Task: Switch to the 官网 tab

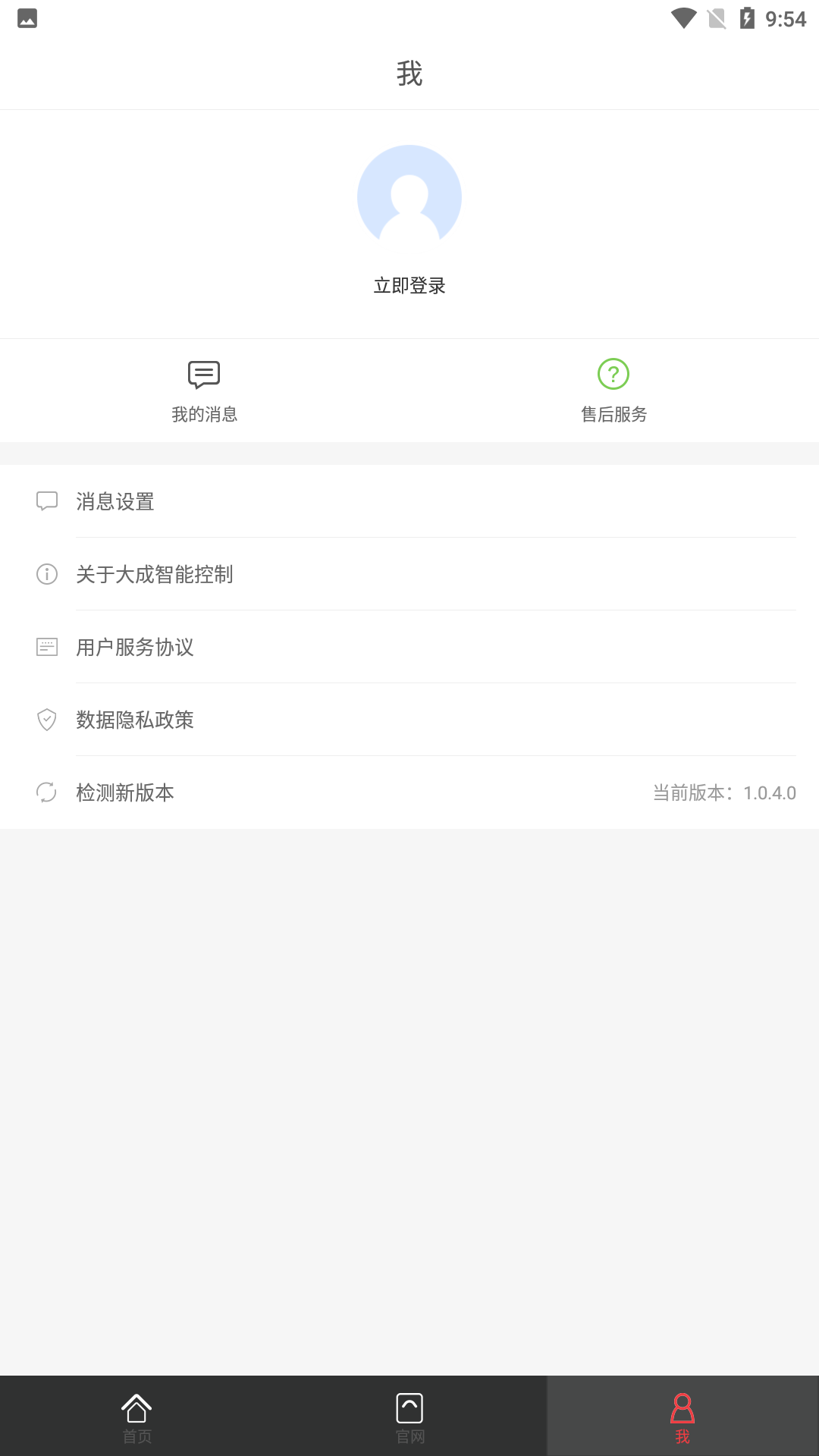Action: [409, 1415]
